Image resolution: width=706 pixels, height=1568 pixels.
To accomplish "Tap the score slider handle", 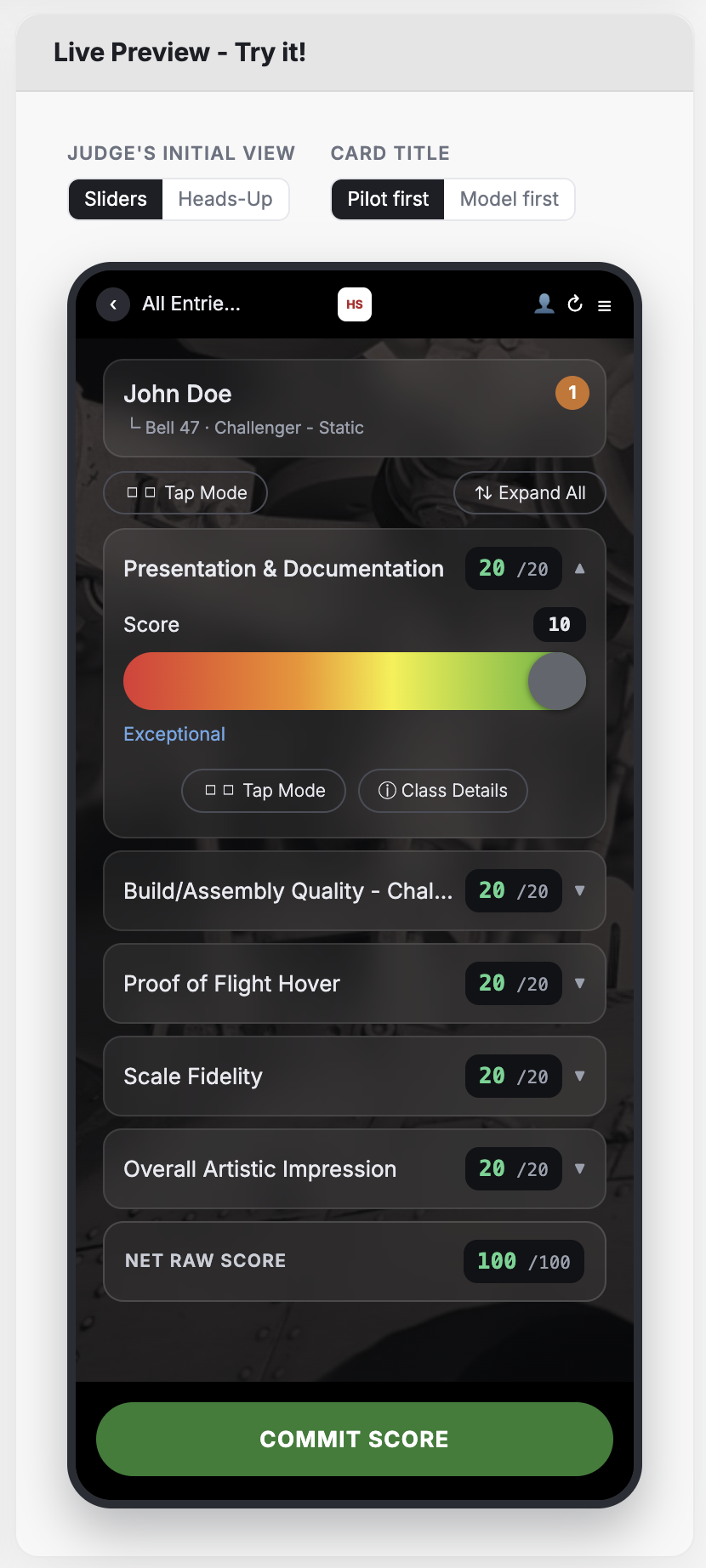I will [557, 681].
